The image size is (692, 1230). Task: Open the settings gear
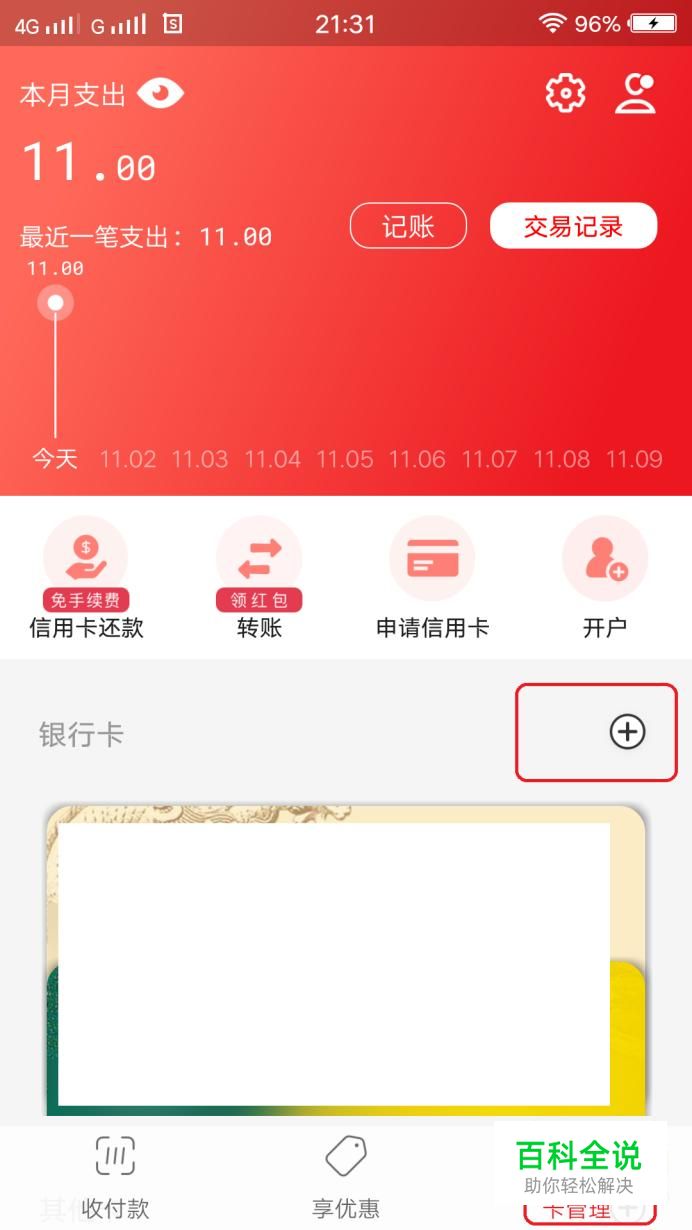coord(565,93)
